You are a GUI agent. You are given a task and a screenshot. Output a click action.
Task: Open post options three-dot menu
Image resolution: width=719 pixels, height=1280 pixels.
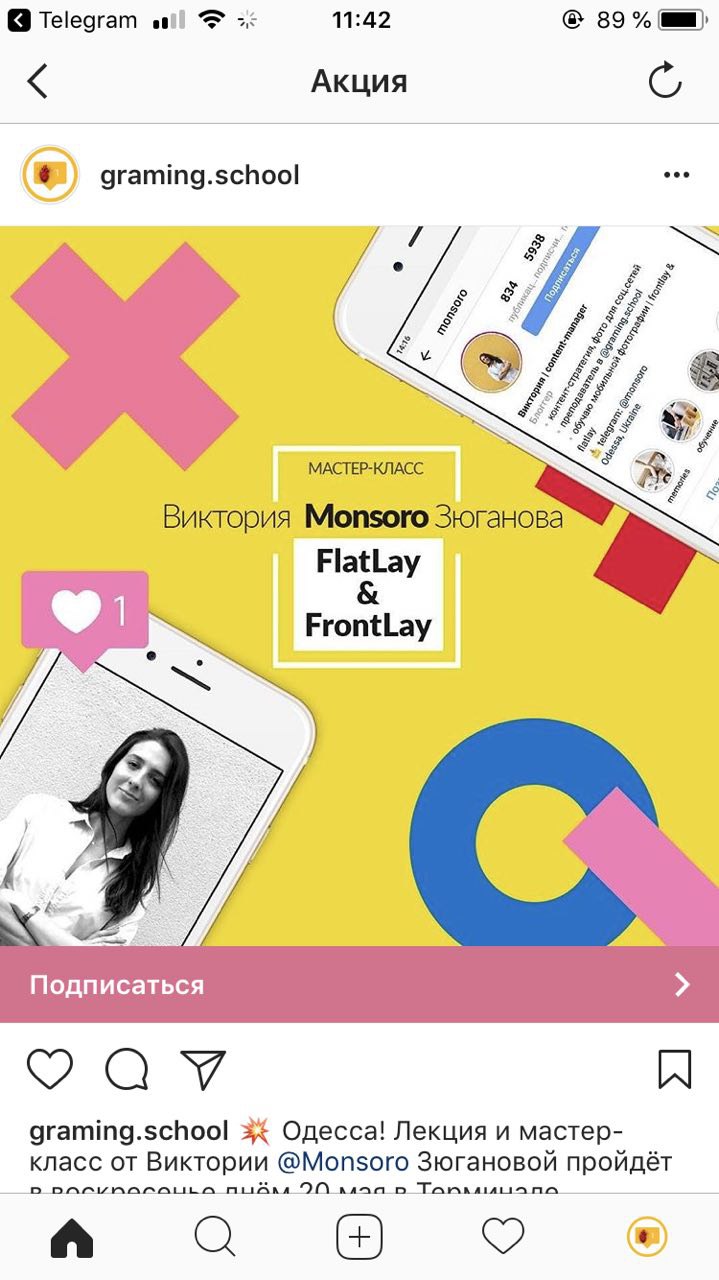676,175
